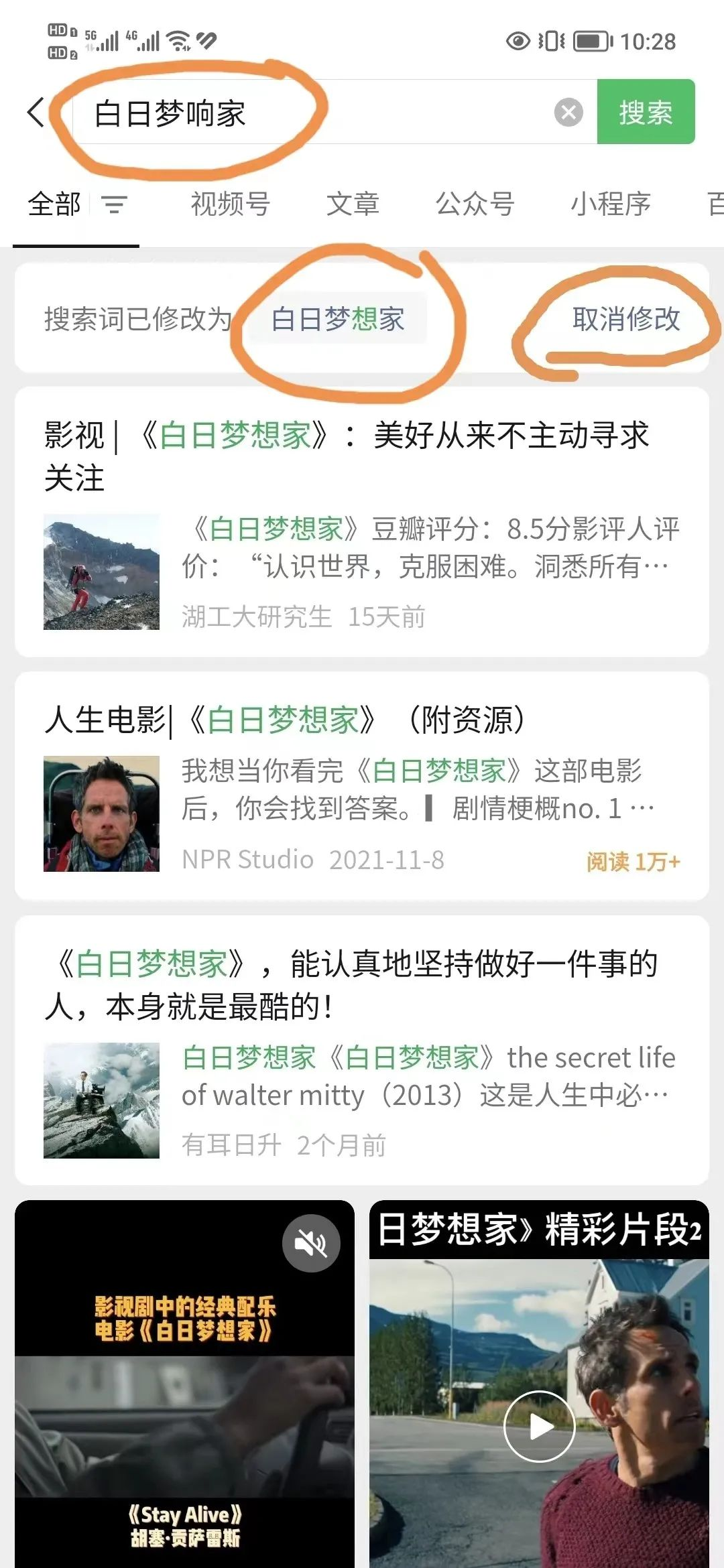This screenshot has height=1568, width=724.
Task: Tap 取消修改 to undo the correction
Action: 626,319
